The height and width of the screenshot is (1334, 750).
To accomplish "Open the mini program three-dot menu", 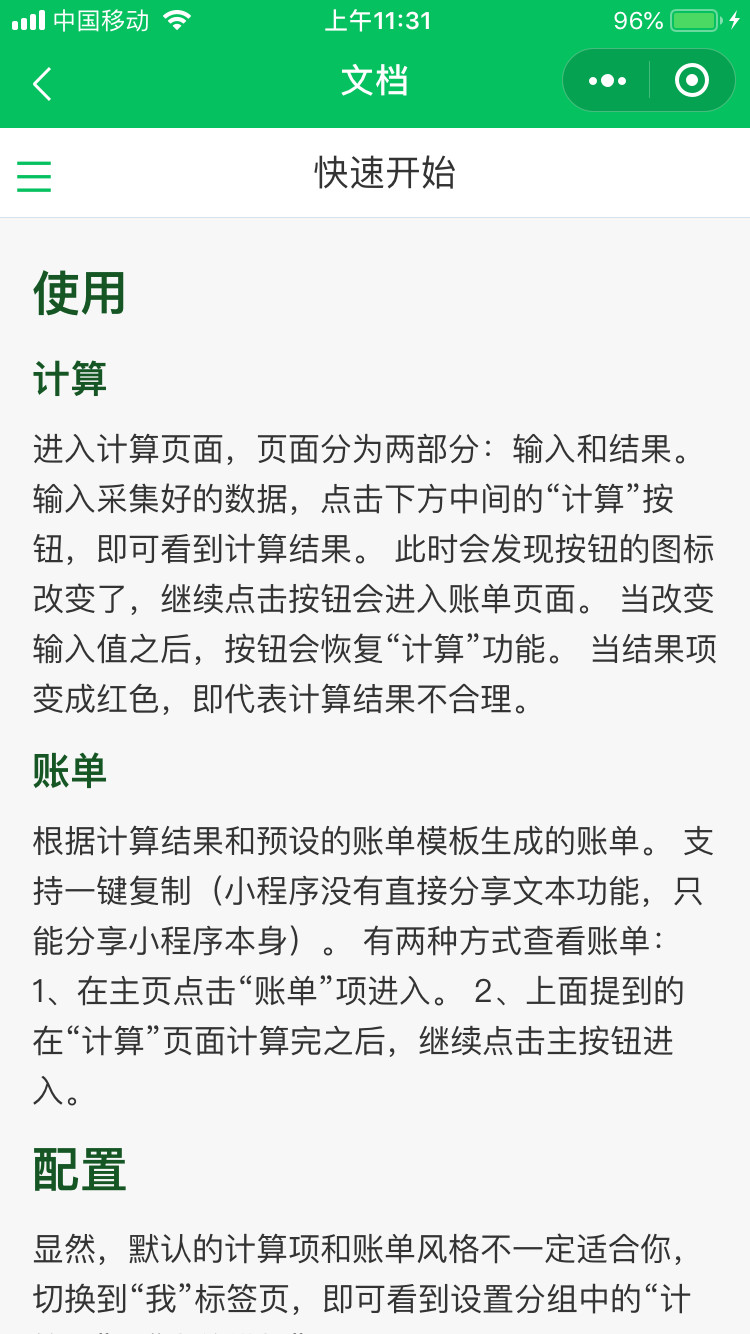I will pyautogui.click(x=607, y=81).
